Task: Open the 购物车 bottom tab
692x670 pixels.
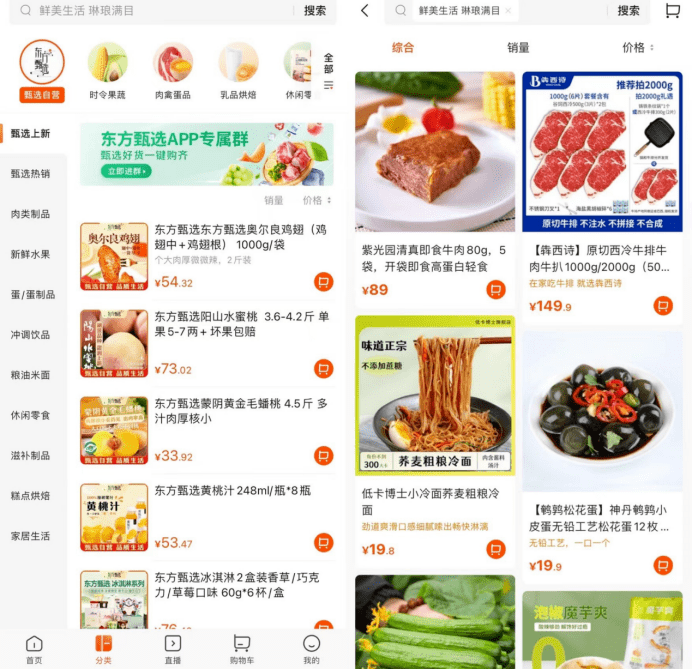Action: coord(242,650)
